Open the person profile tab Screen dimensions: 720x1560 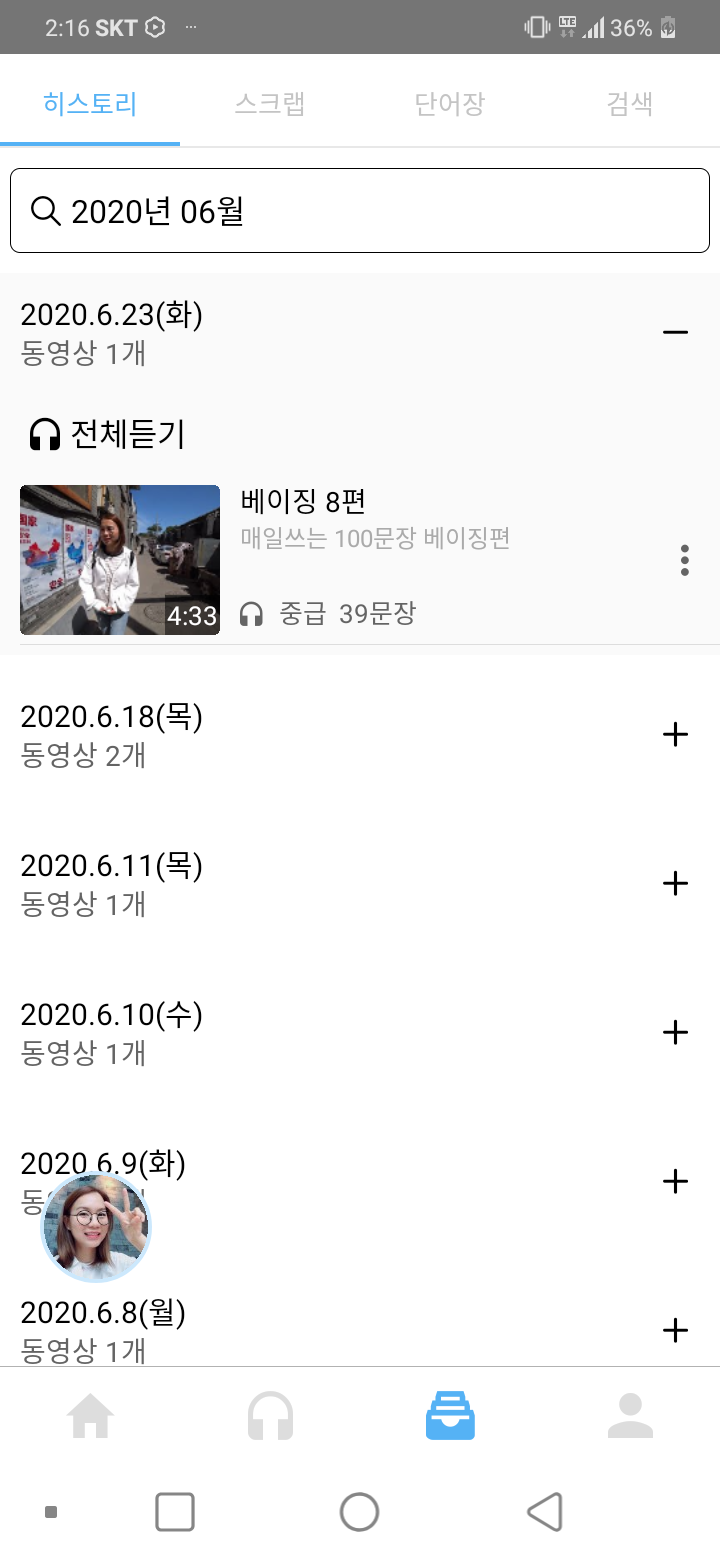[x=630, y=1417]
